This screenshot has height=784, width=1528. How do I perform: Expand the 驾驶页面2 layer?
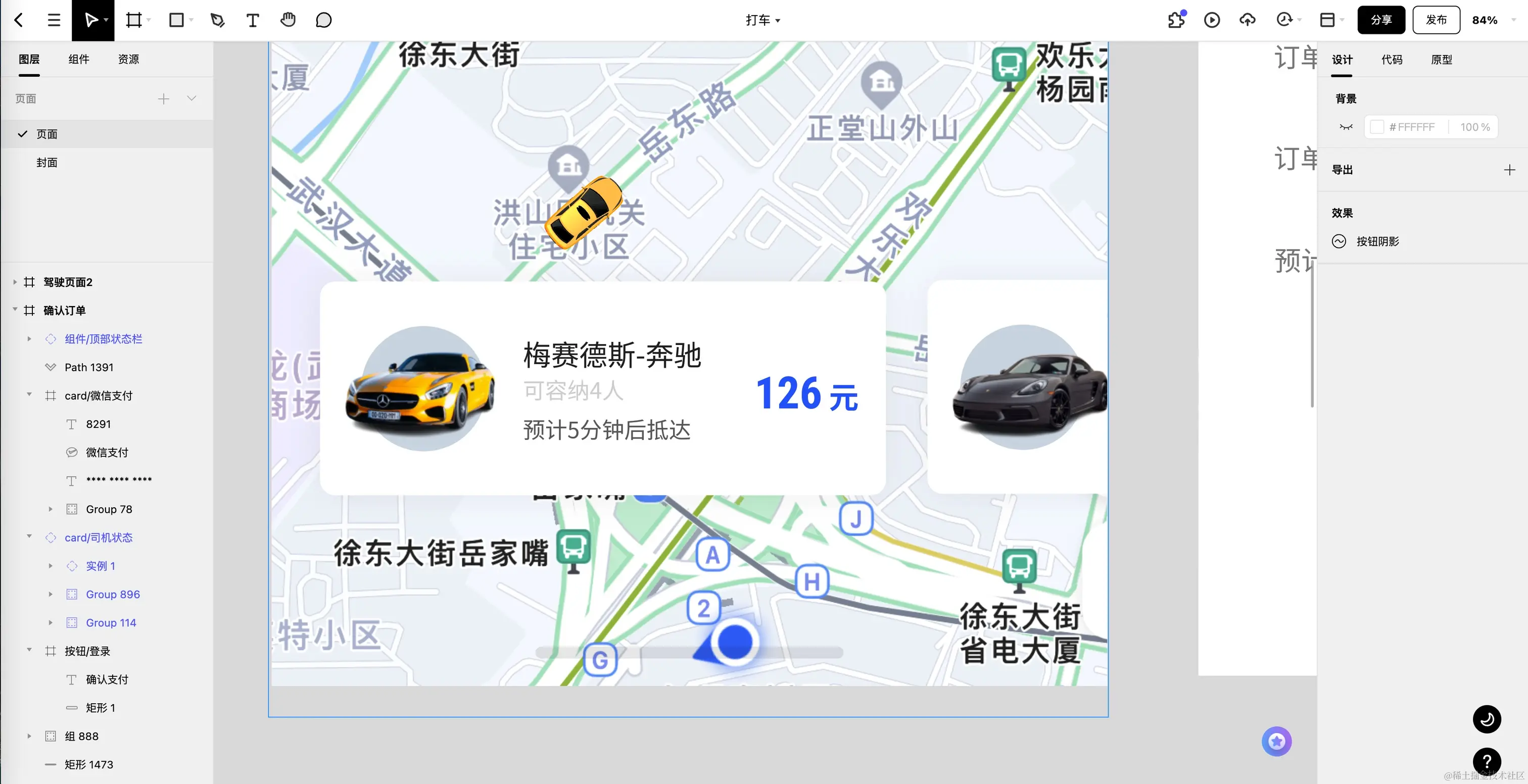[x=15, y=282]
